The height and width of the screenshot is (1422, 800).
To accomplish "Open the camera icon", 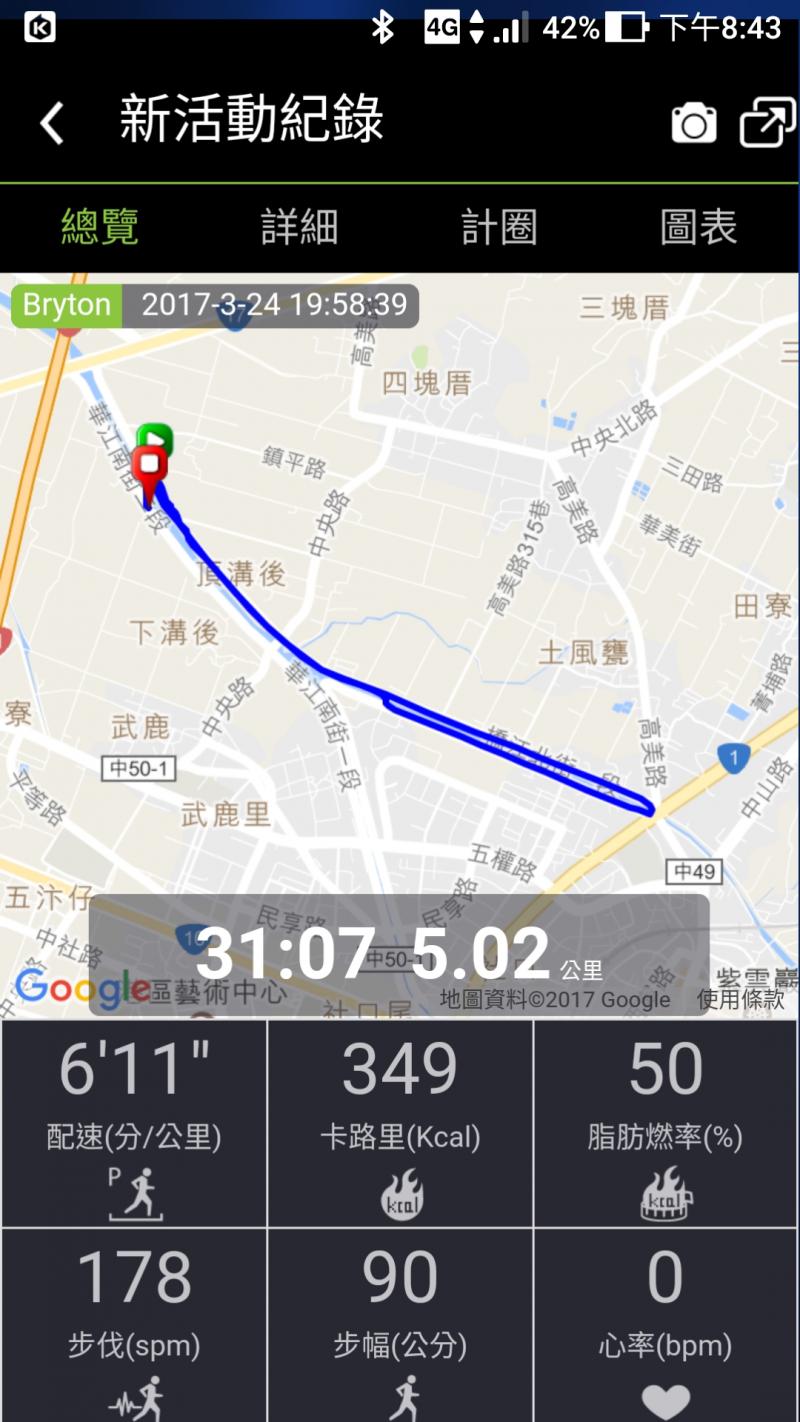I will [x=694, y=123].
